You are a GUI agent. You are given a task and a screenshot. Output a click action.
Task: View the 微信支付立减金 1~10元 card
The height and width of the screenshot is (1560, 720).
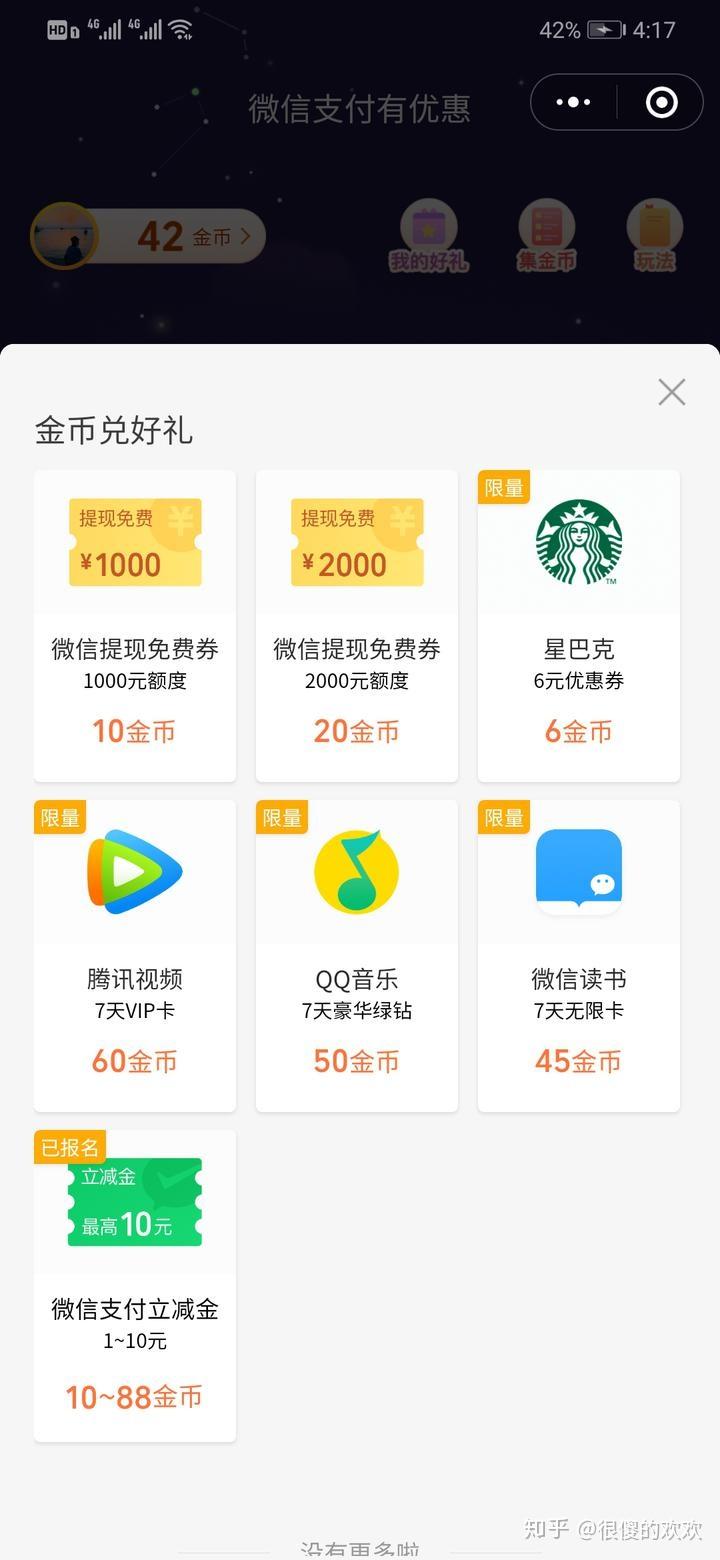click(135, 1286)
